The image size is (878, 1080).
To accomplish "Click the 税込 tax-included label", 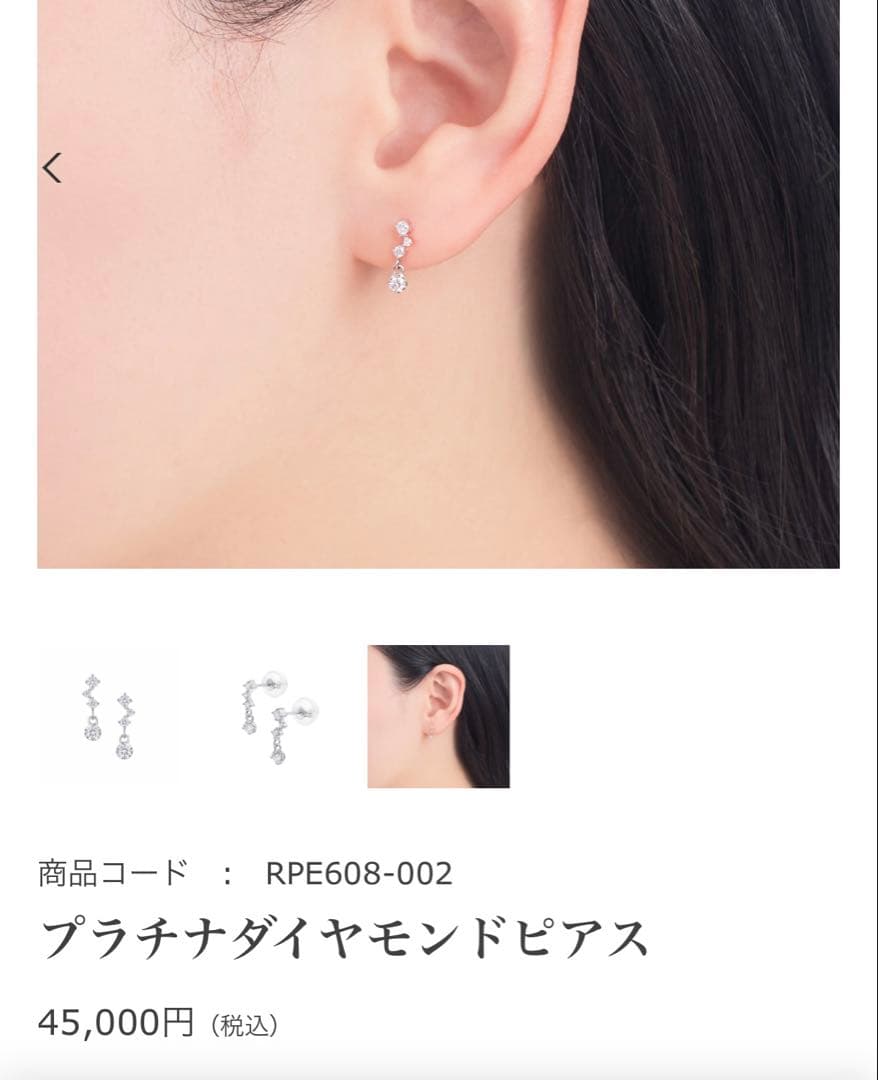I will [245, 1024].
